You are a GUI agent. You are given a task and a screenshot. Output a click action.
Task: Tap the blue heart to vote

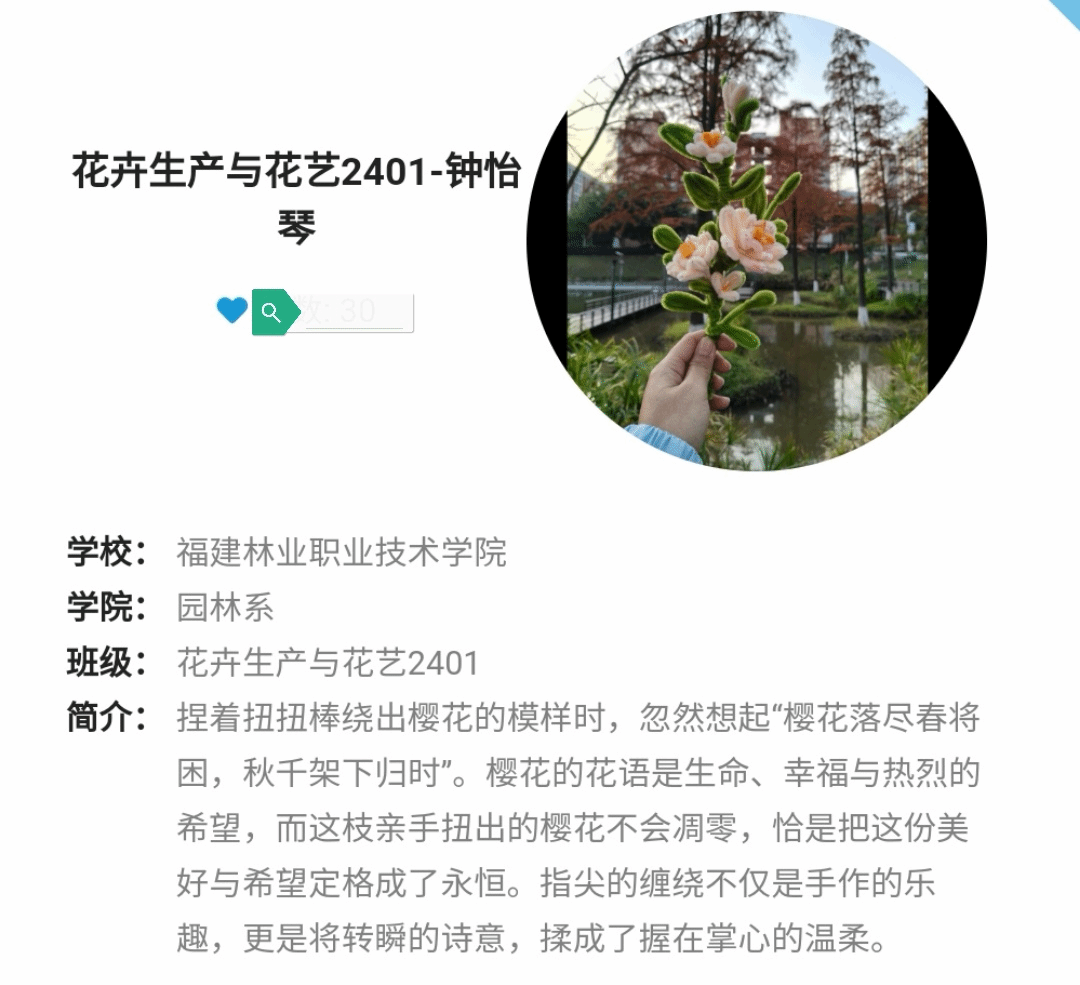coord(231,310)
